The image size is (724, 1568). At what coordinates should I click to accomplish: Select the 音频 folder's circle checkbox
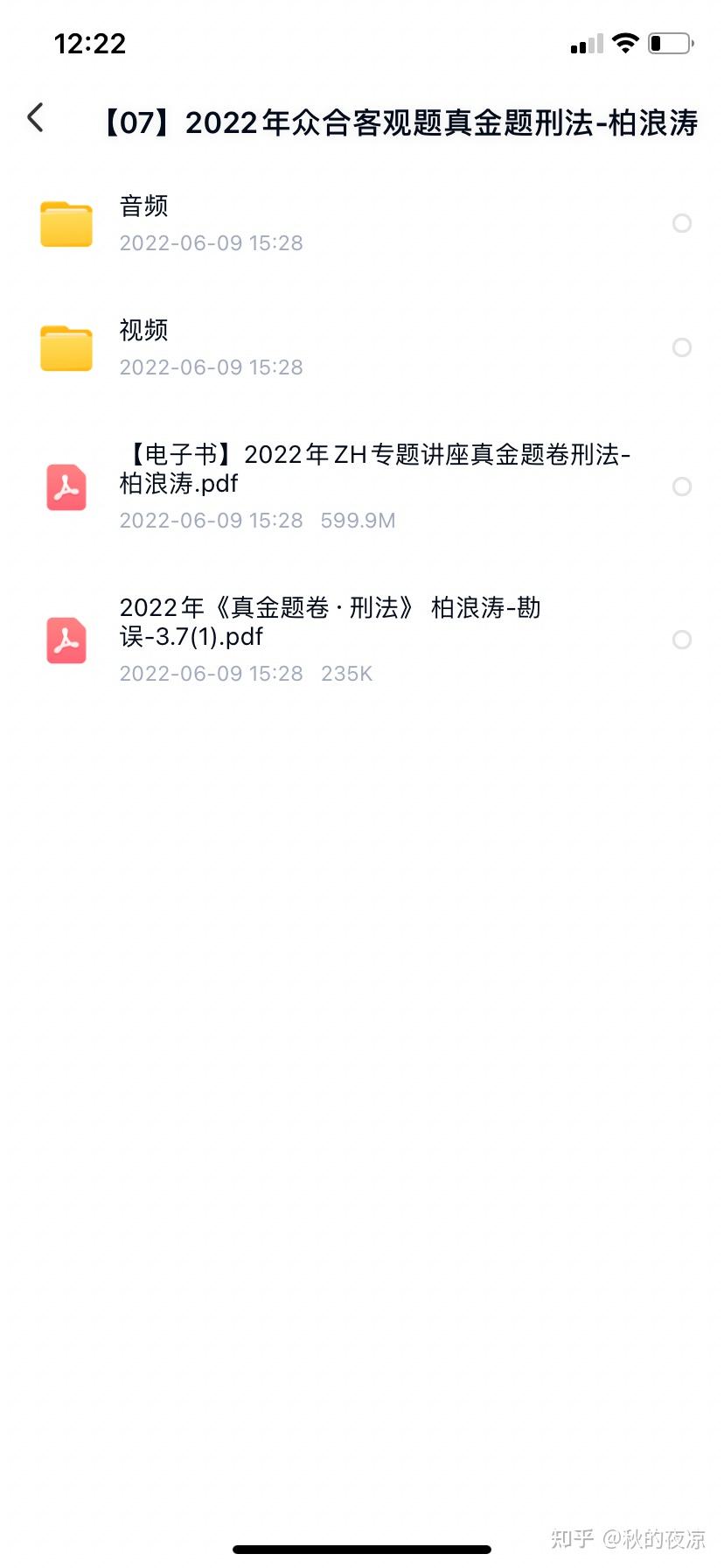(682, 223)
